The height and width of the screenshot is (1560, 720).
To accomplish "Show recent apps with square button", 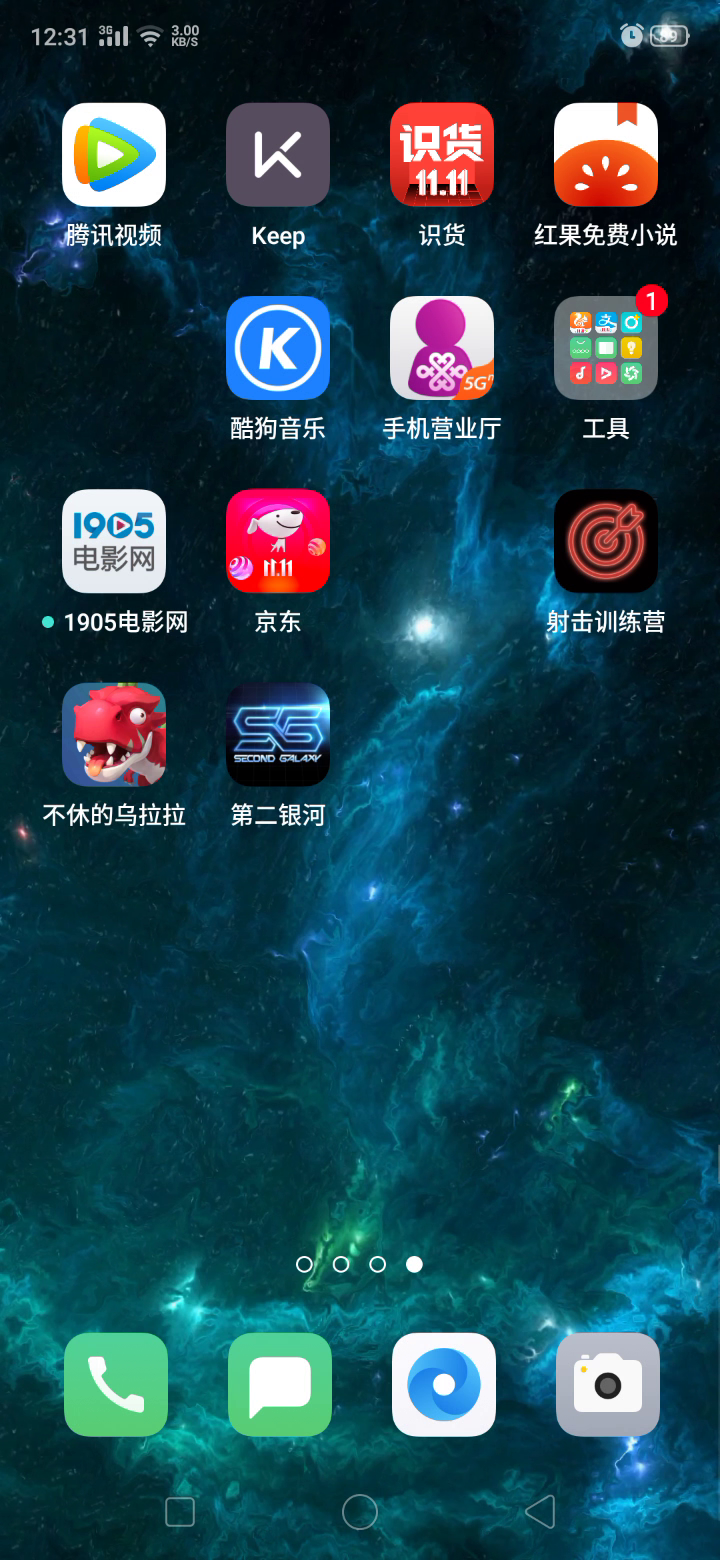I will point(180,1512).
